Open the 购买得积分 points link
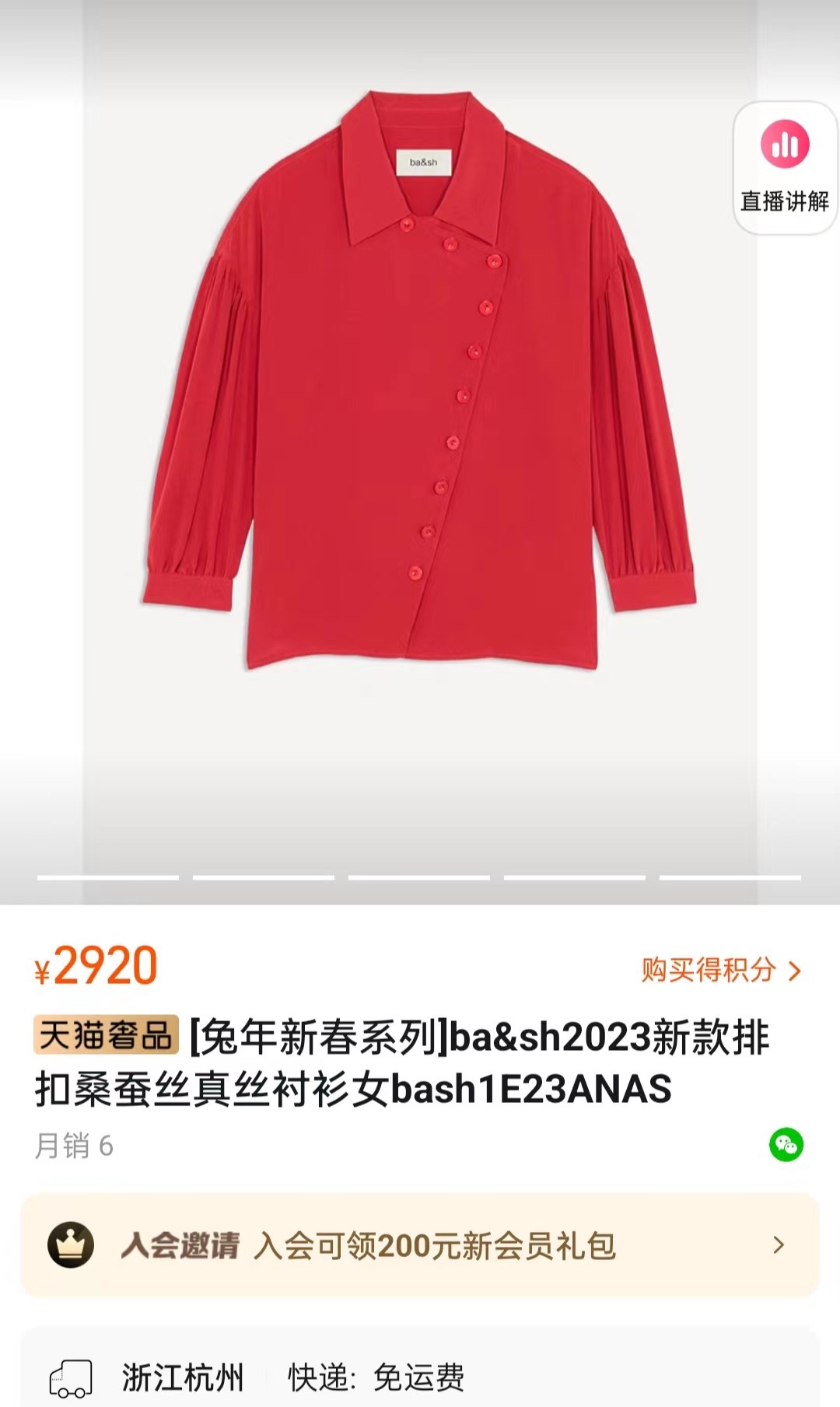840x1407 pixels. pyautogui.click(x=720, y=970)
